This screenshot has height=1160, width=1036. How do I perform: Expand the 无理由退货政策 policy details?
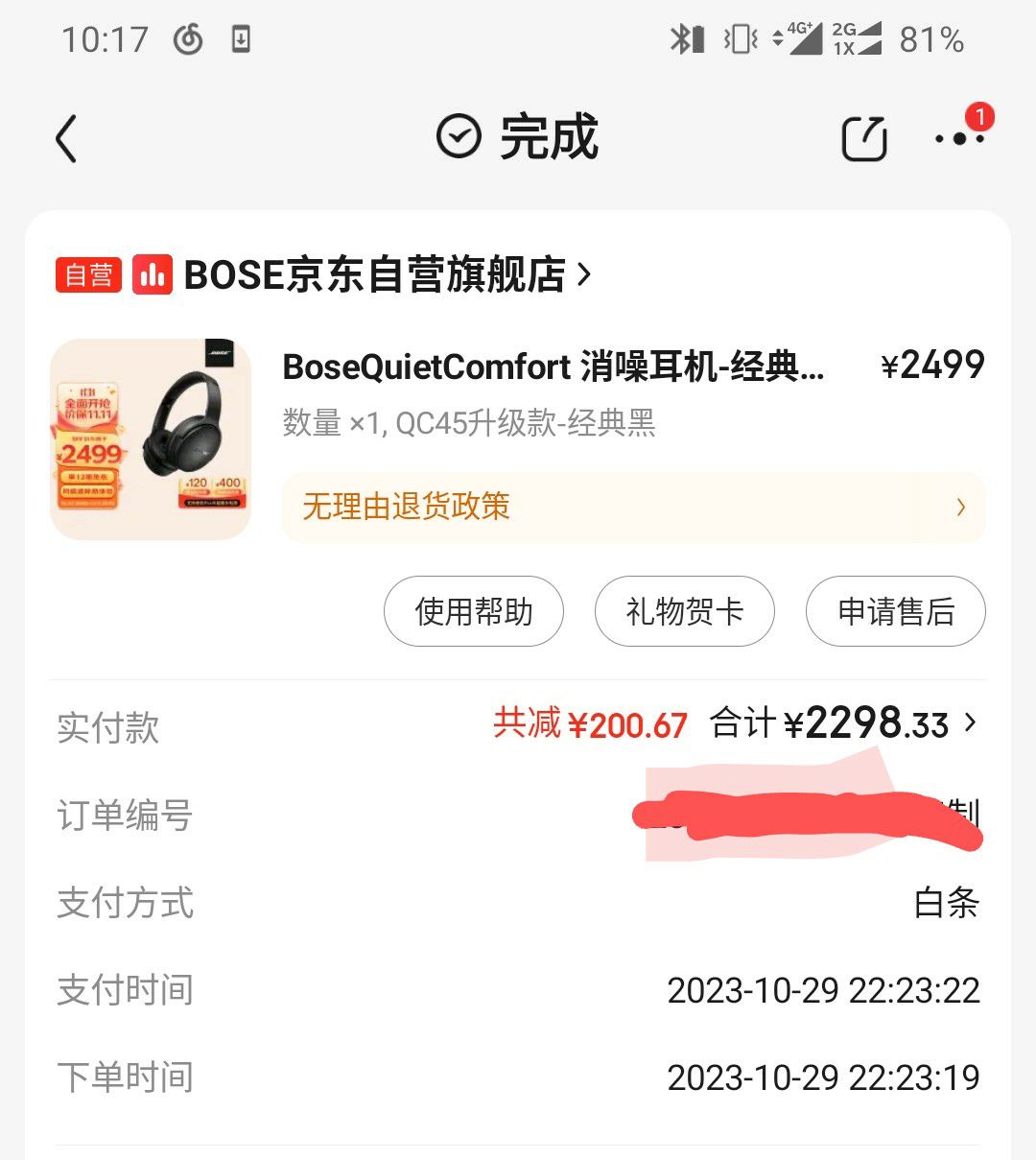click(631, 507)
